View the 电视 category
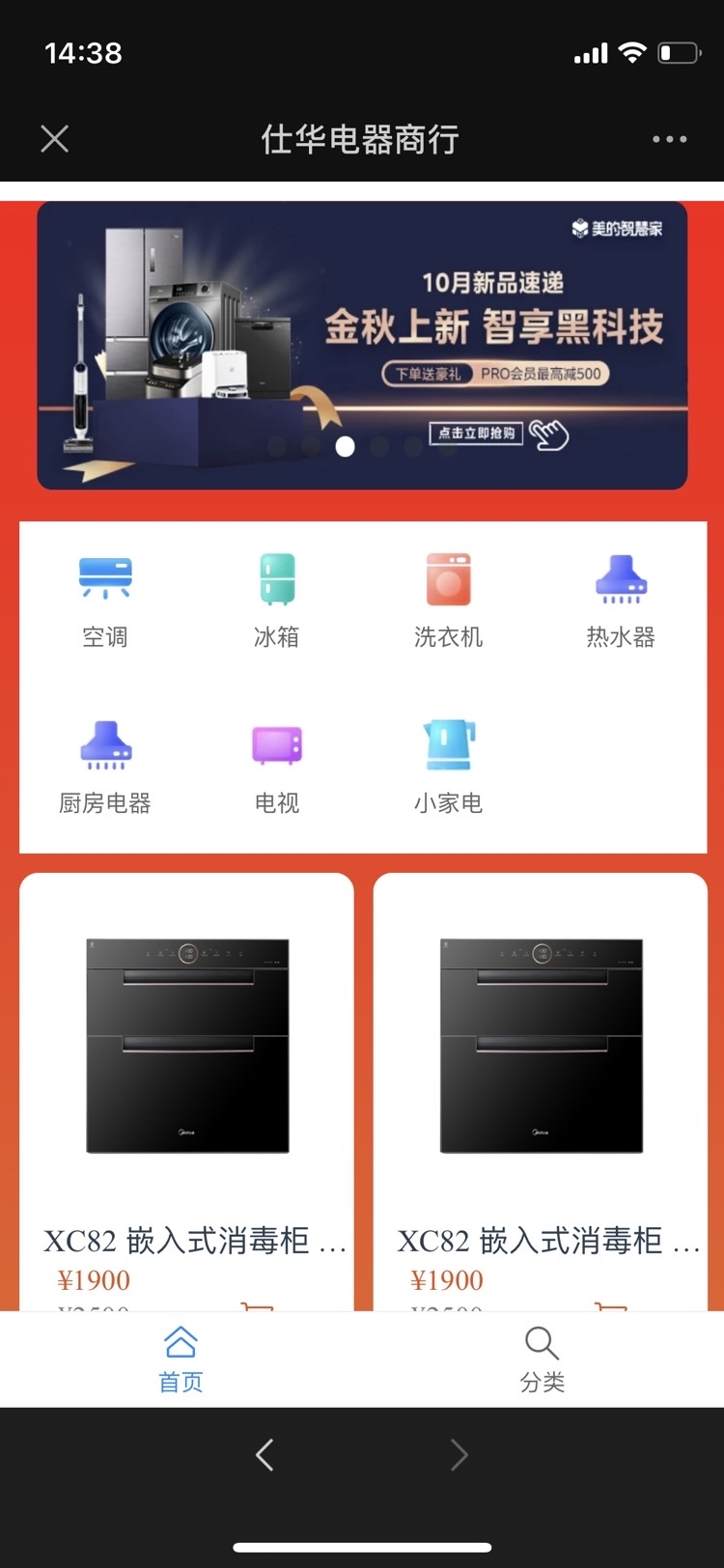The width and height of the screenshot is (724, 1568). click(x=277, y=767)
